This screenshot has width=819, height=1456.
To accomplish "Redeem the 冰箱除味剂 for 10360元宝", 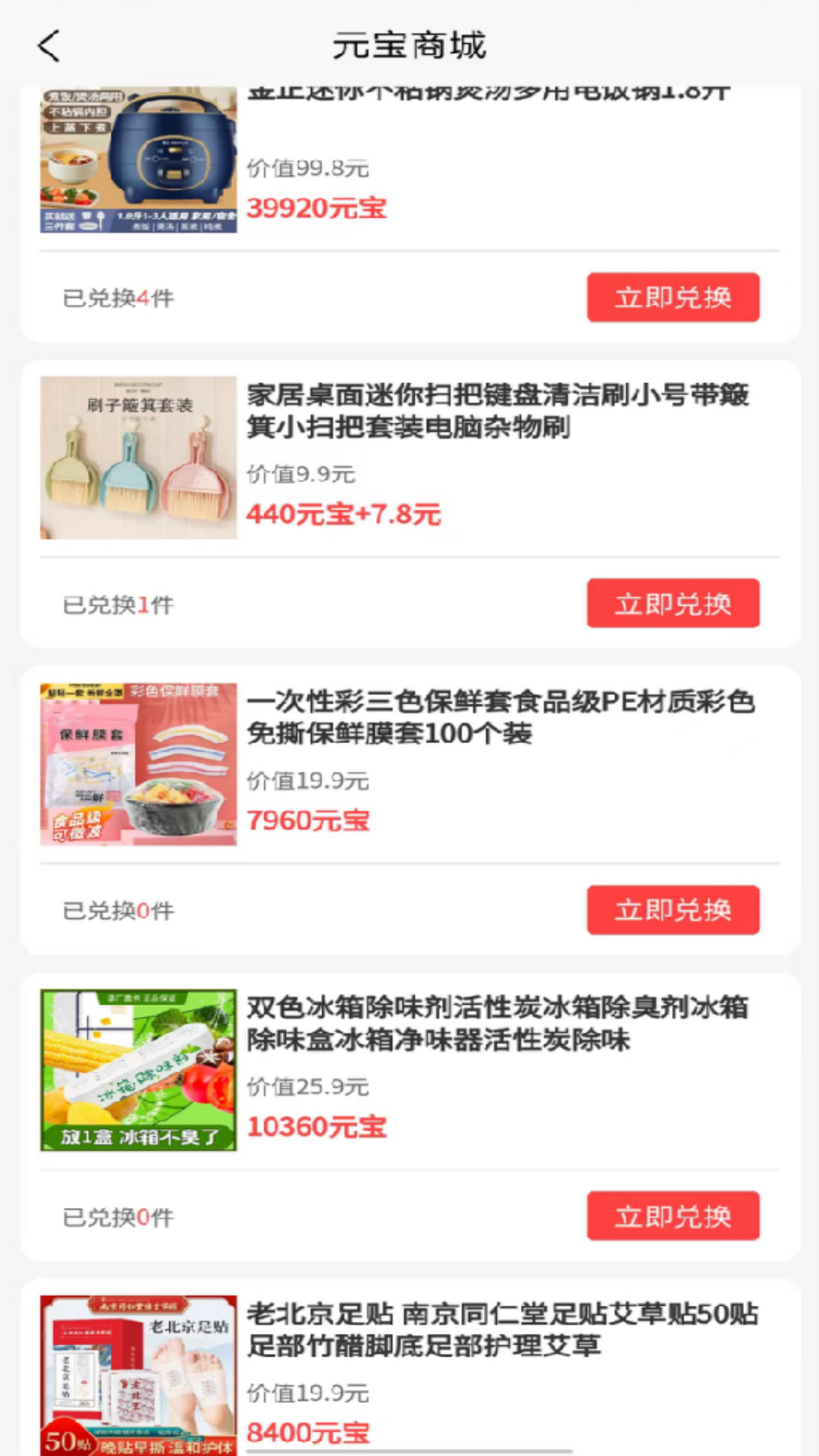I will [673, 1216].
